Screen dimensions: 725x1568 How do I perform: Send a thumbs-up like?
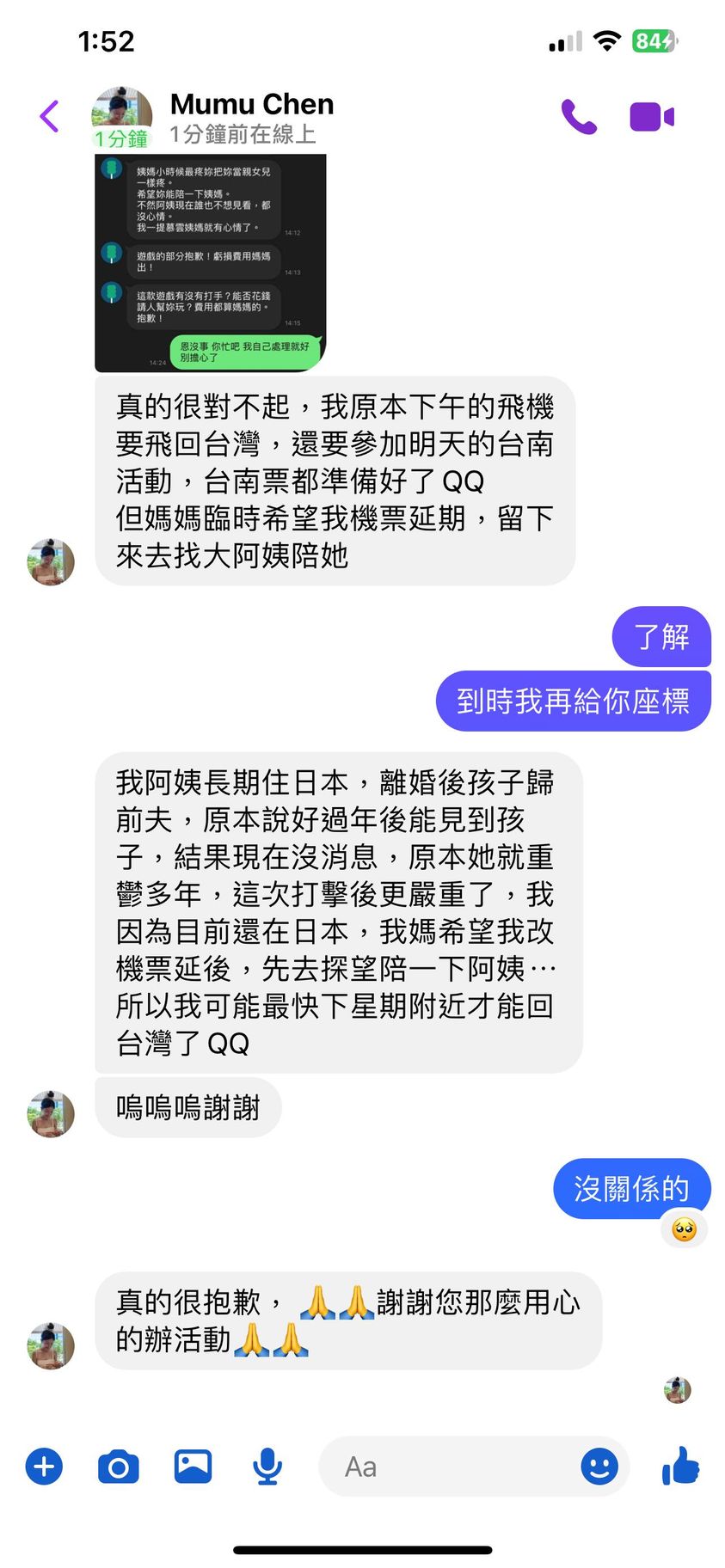point(681,1465)
